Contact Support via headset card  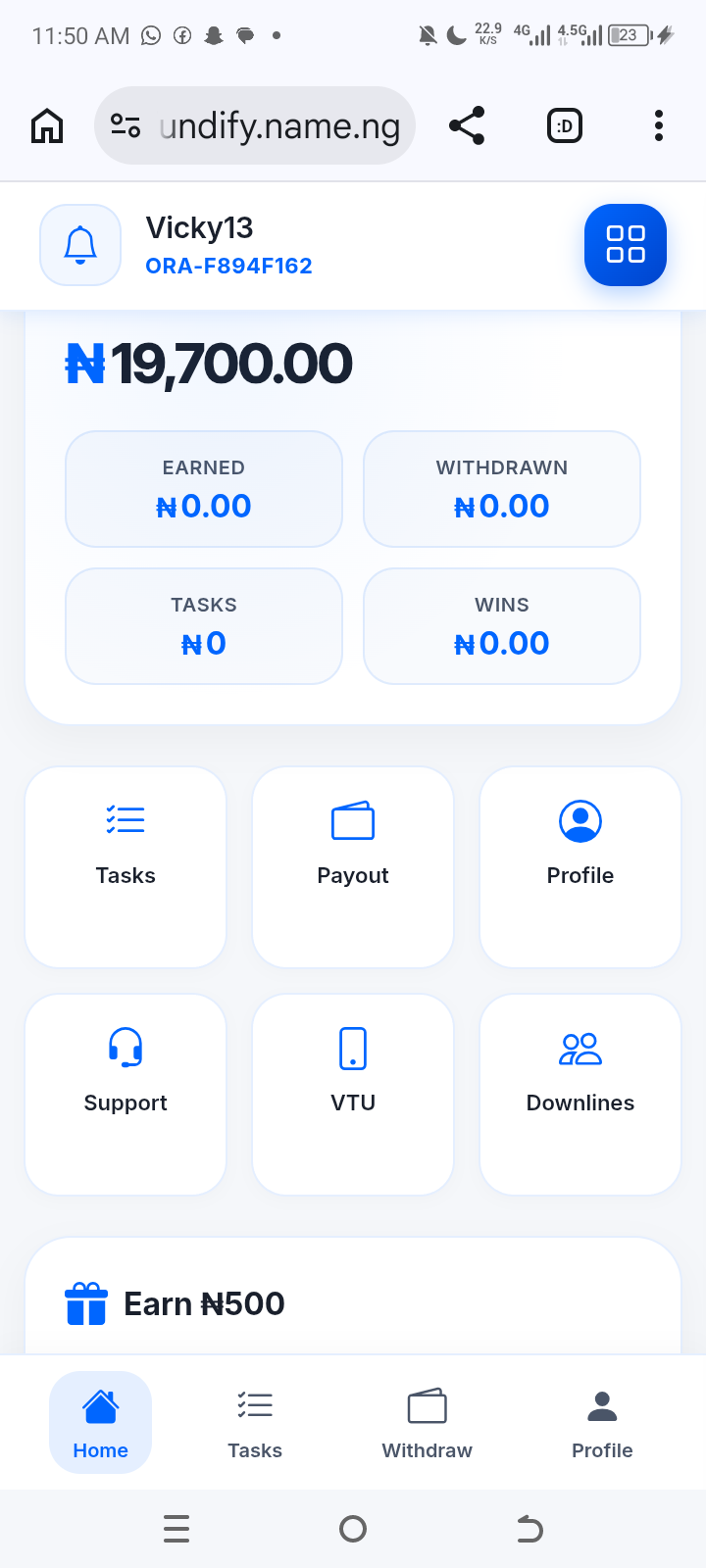pyautogui.click(x=126, y=1094)
